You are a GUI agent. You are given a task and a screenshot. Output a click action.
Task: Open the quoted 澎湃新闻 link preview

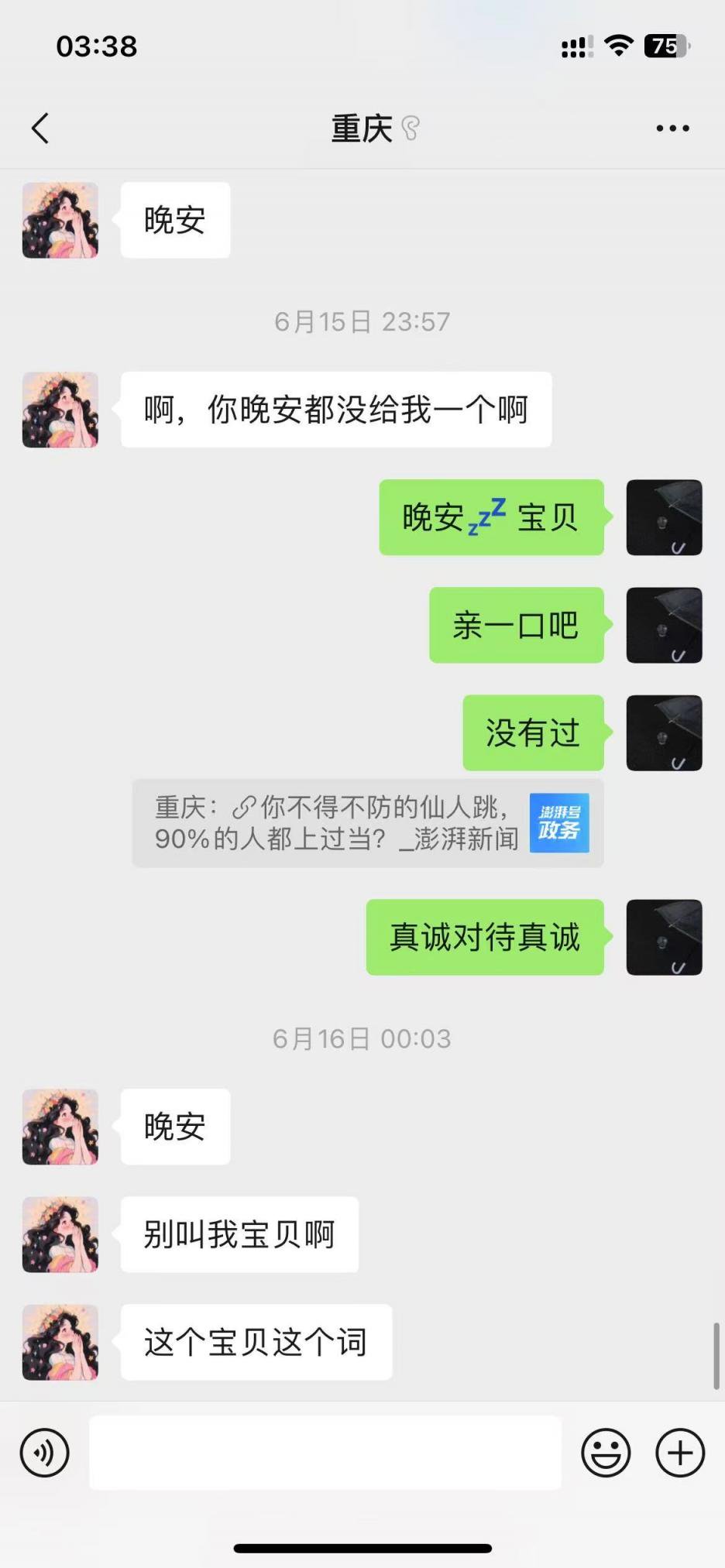pyautogui.click(x=368, y=823)
